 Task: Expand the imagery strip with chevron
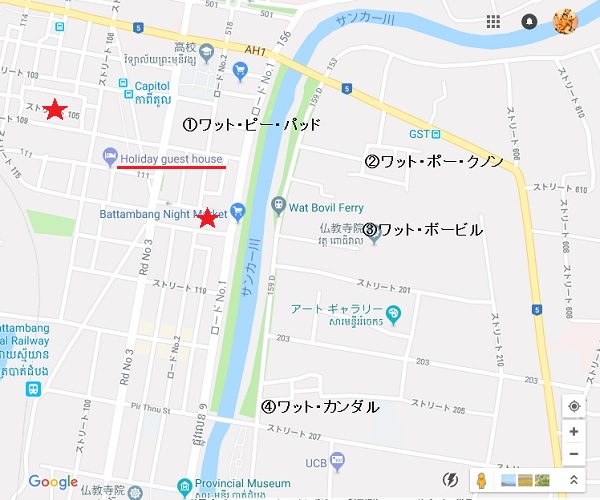[573, 480]
